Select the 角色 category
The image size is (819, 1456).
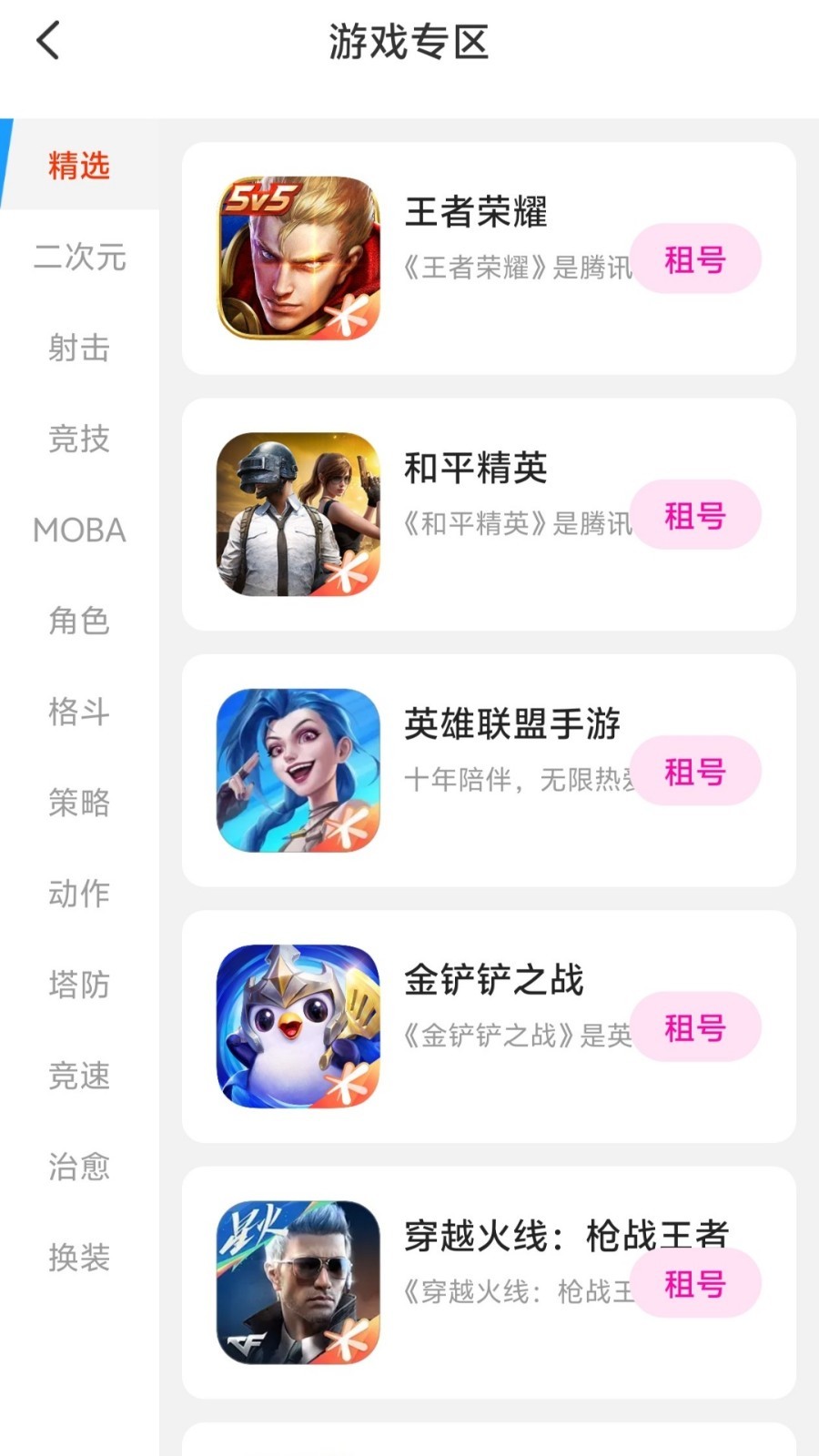[x=79, y=621]
